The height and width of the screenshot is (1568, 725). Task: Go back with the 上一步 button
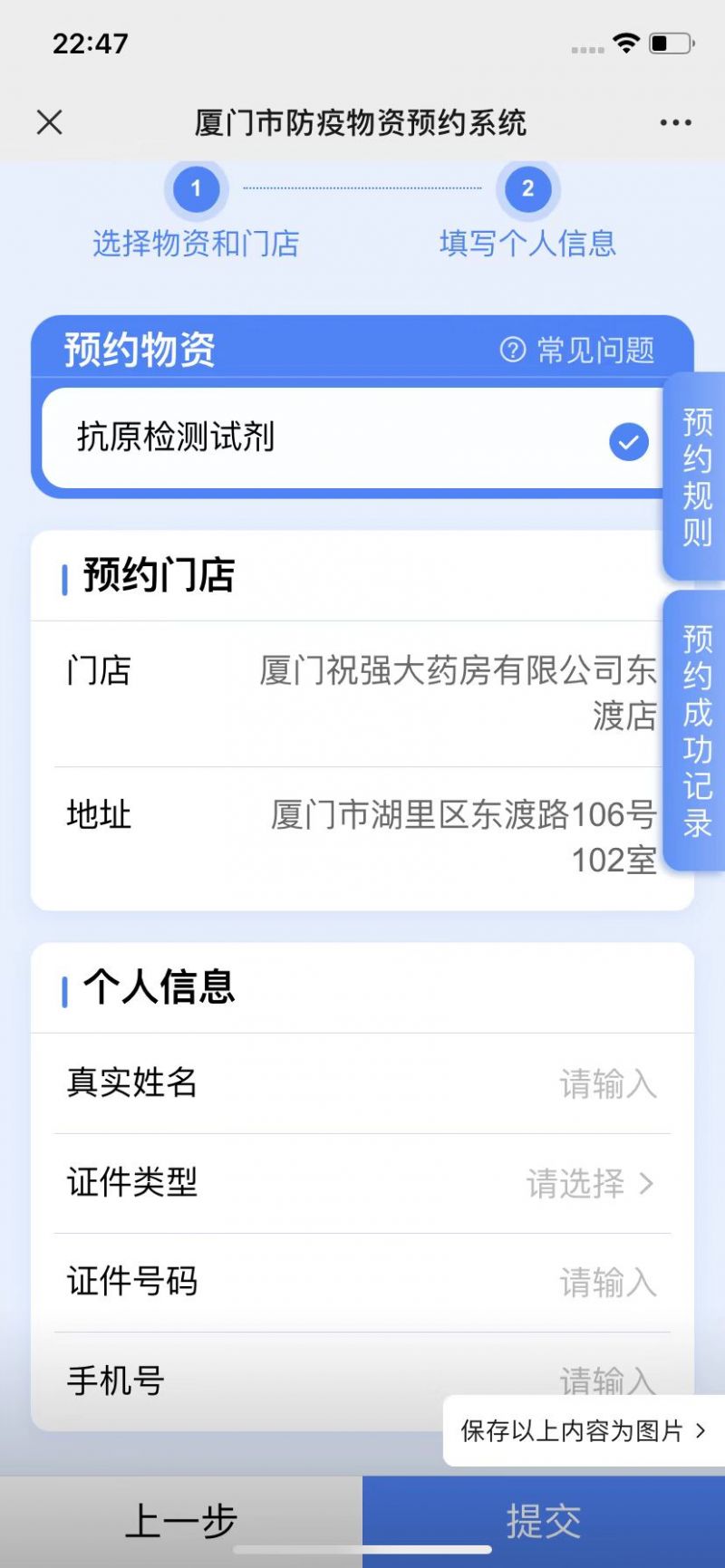pyautogui.click(x=181, y=1521)
